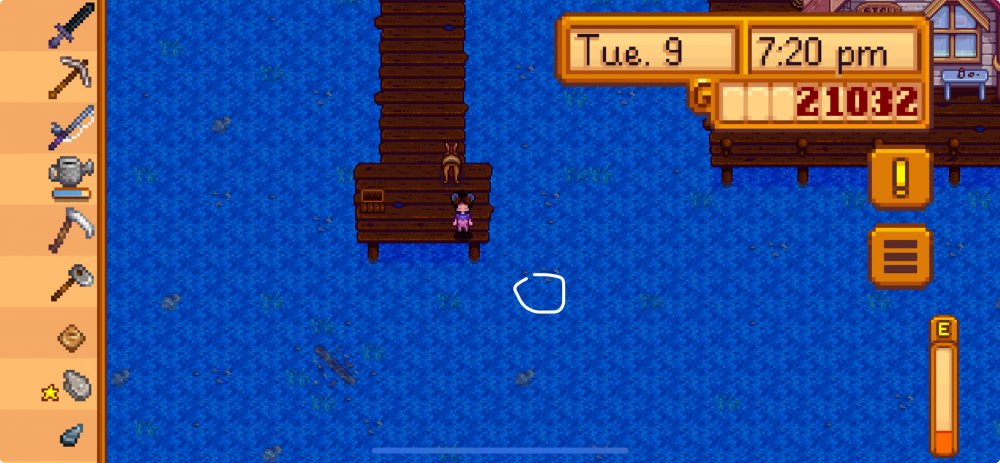Select the axe tool

[x=71, y=283]
